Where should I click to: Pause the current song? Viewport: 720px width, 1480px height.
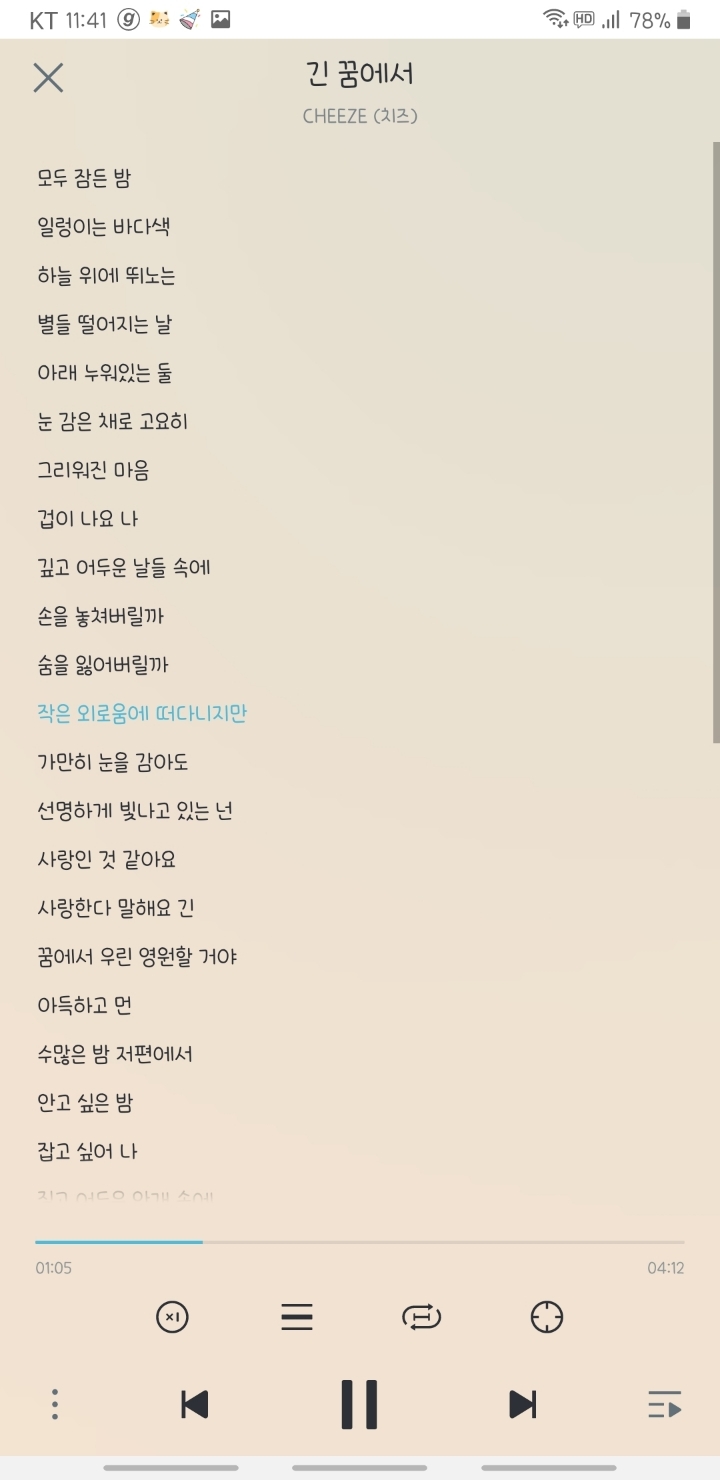click(359, 1404)
